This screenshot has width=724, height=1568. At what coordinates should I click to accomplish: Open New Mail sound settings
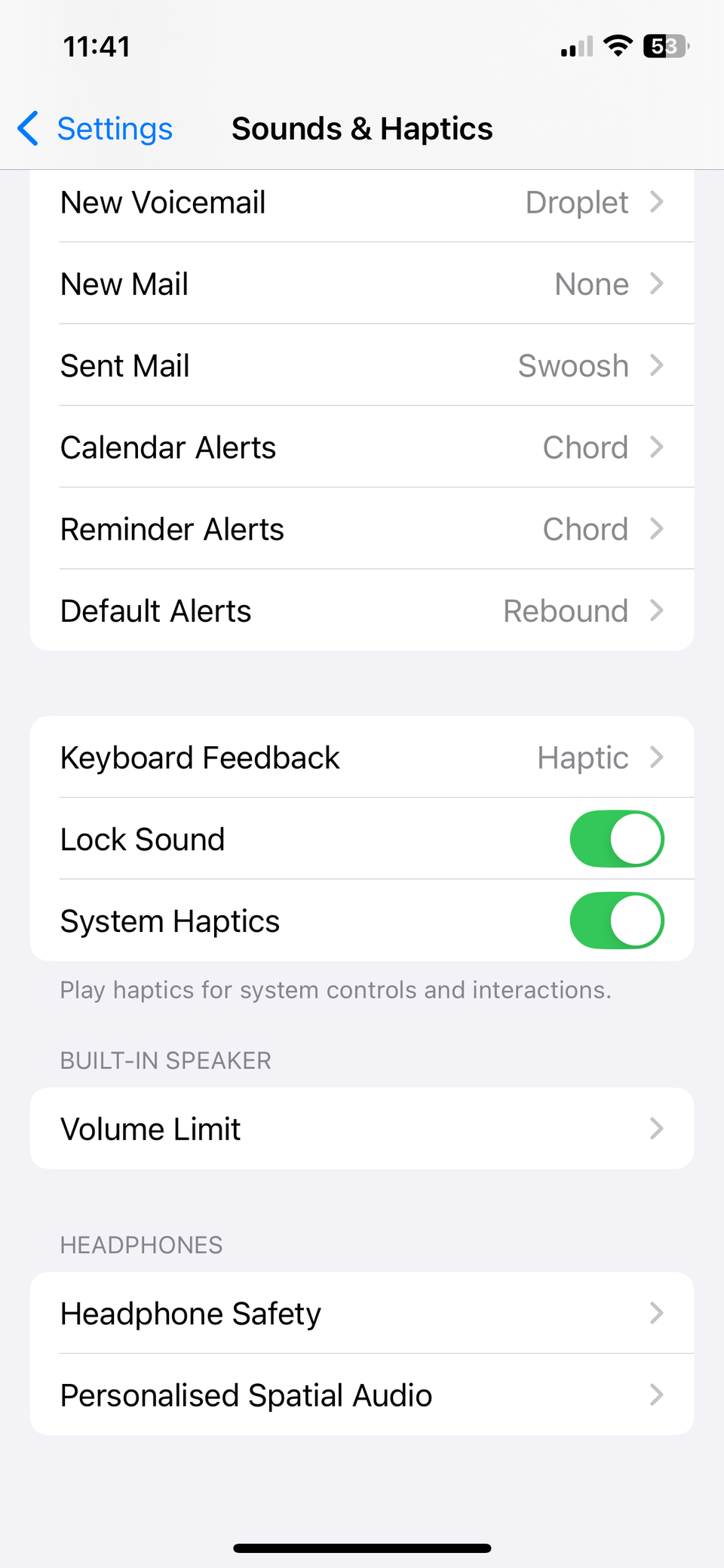[362, 284]
